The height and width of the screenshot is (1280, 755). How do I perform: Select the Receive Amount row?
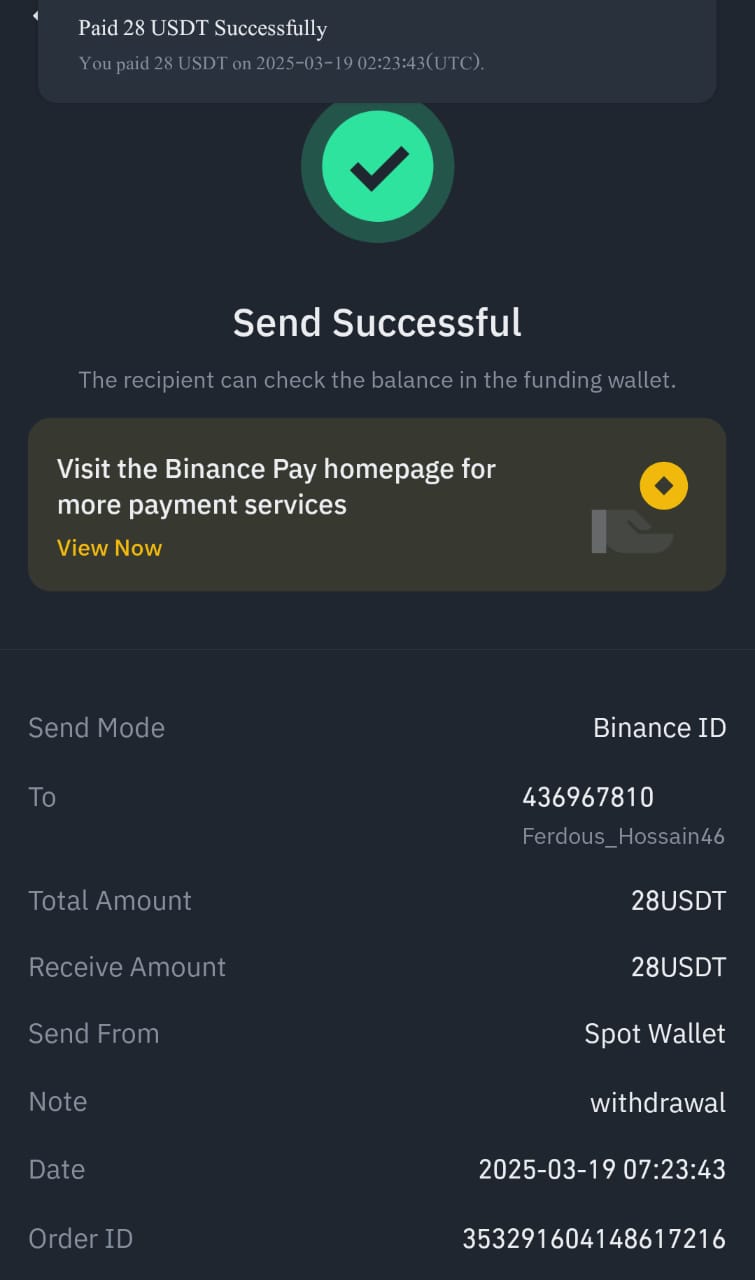pyautogui.click(x=377, y=966)
